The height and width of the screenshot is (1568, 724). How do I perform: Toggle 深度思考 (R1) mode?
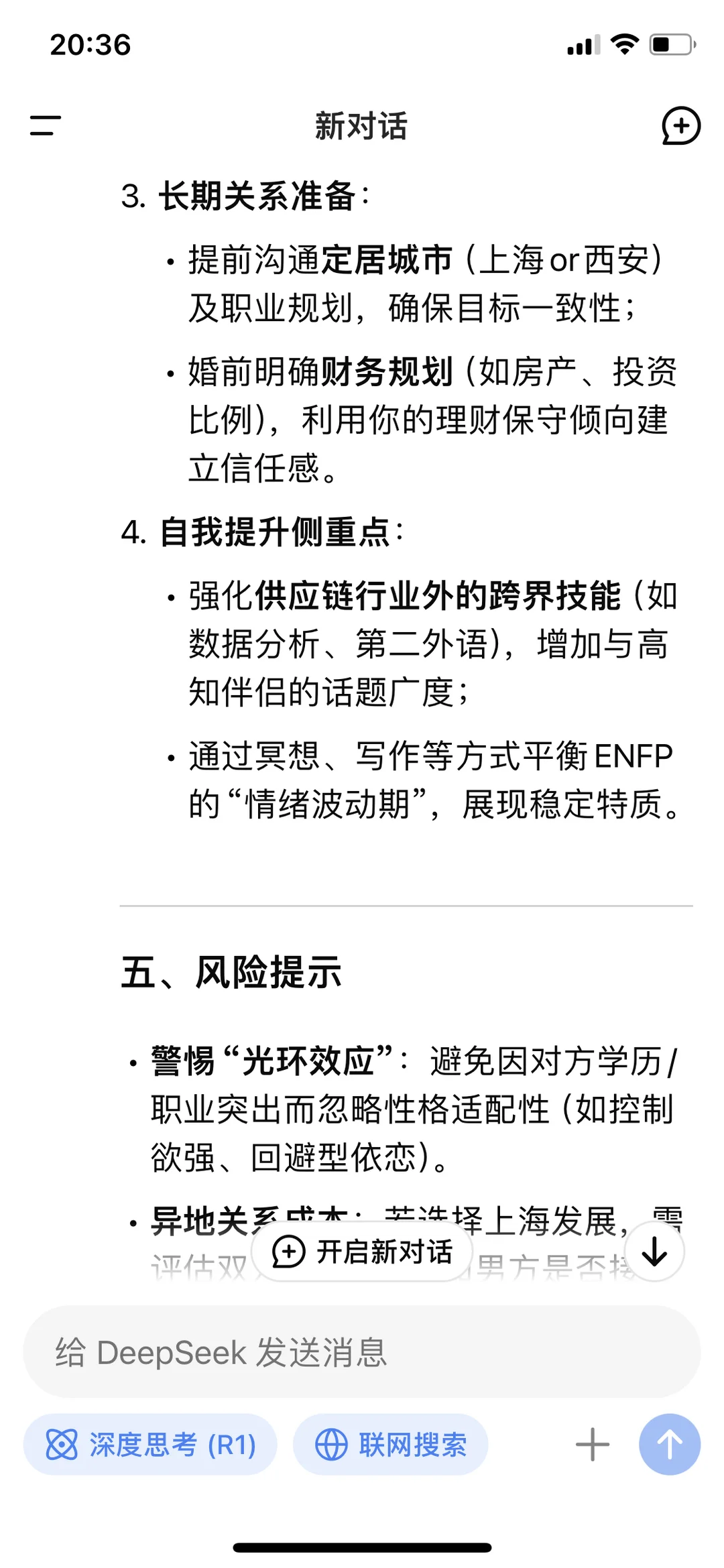click(x=150, y=1445)
